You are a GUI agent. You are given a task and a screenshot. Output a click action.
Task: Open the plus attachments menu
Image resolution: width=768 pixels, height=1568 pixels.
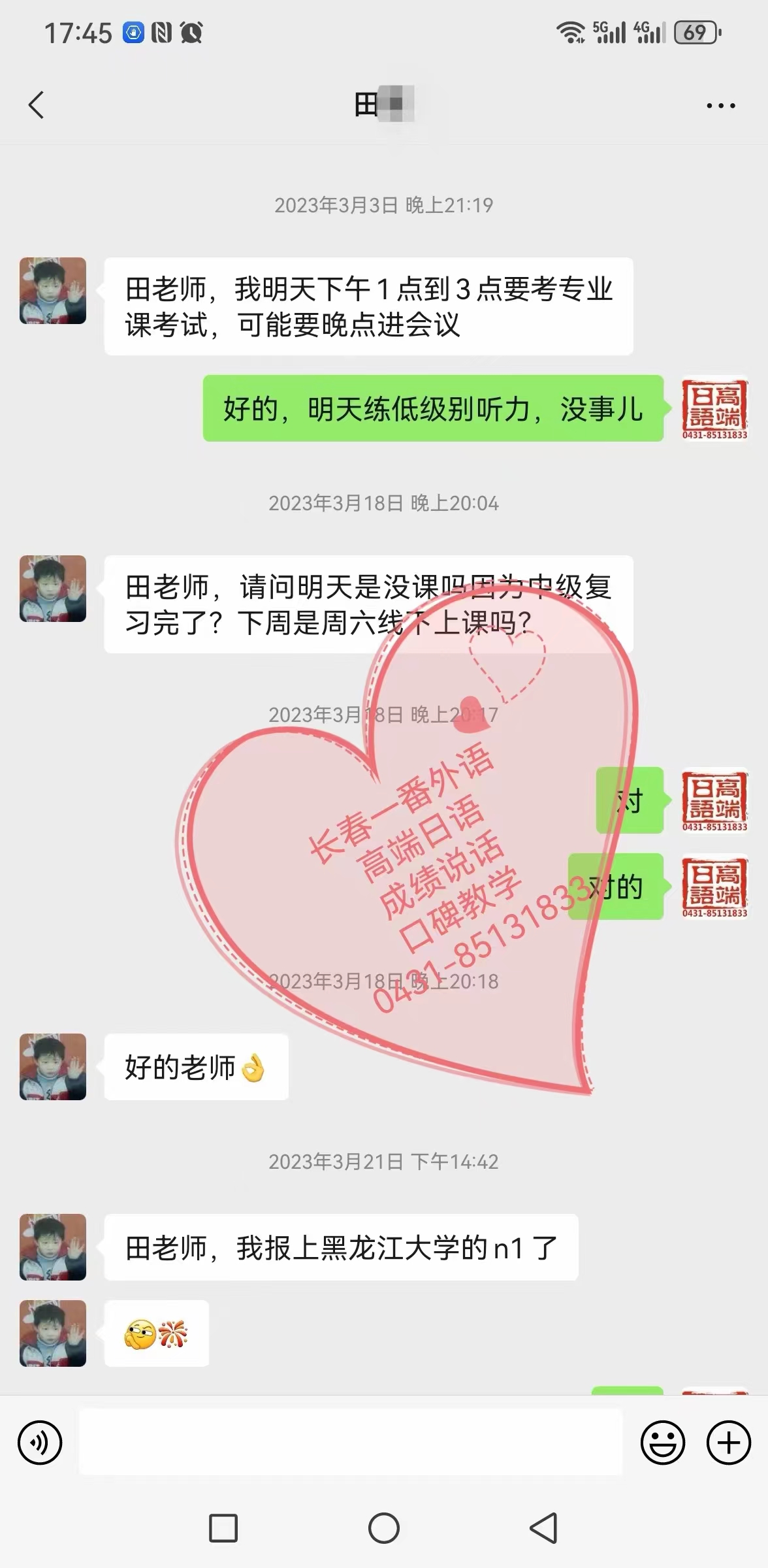(728, 1443)
